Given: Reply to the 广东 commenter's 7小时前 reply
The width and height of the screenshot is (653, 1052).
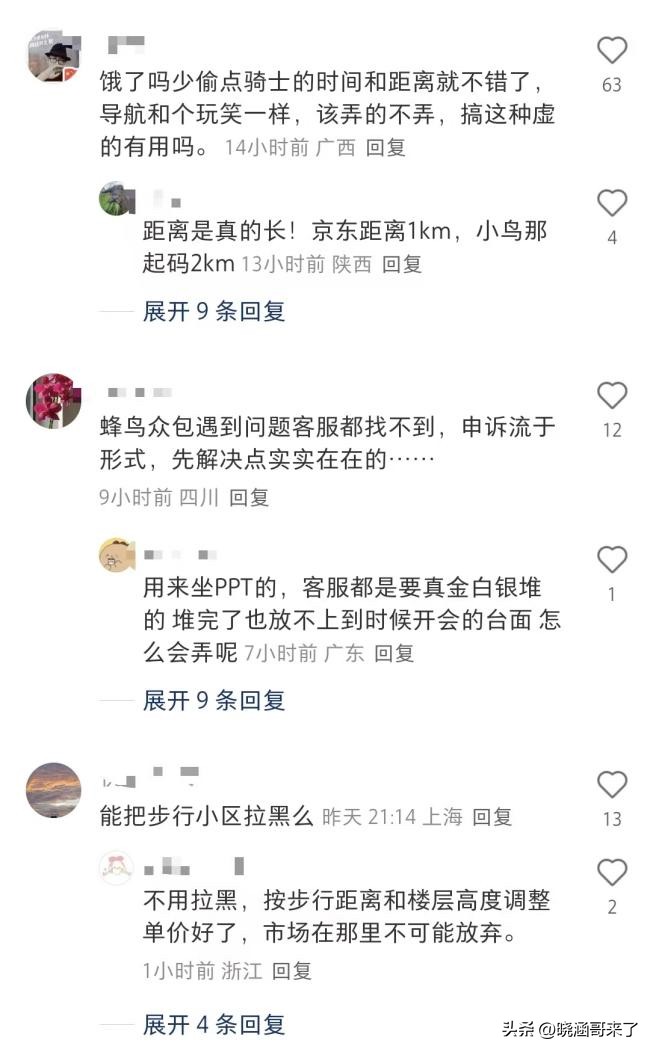Looking at the screenshot, I should point(393,653).
